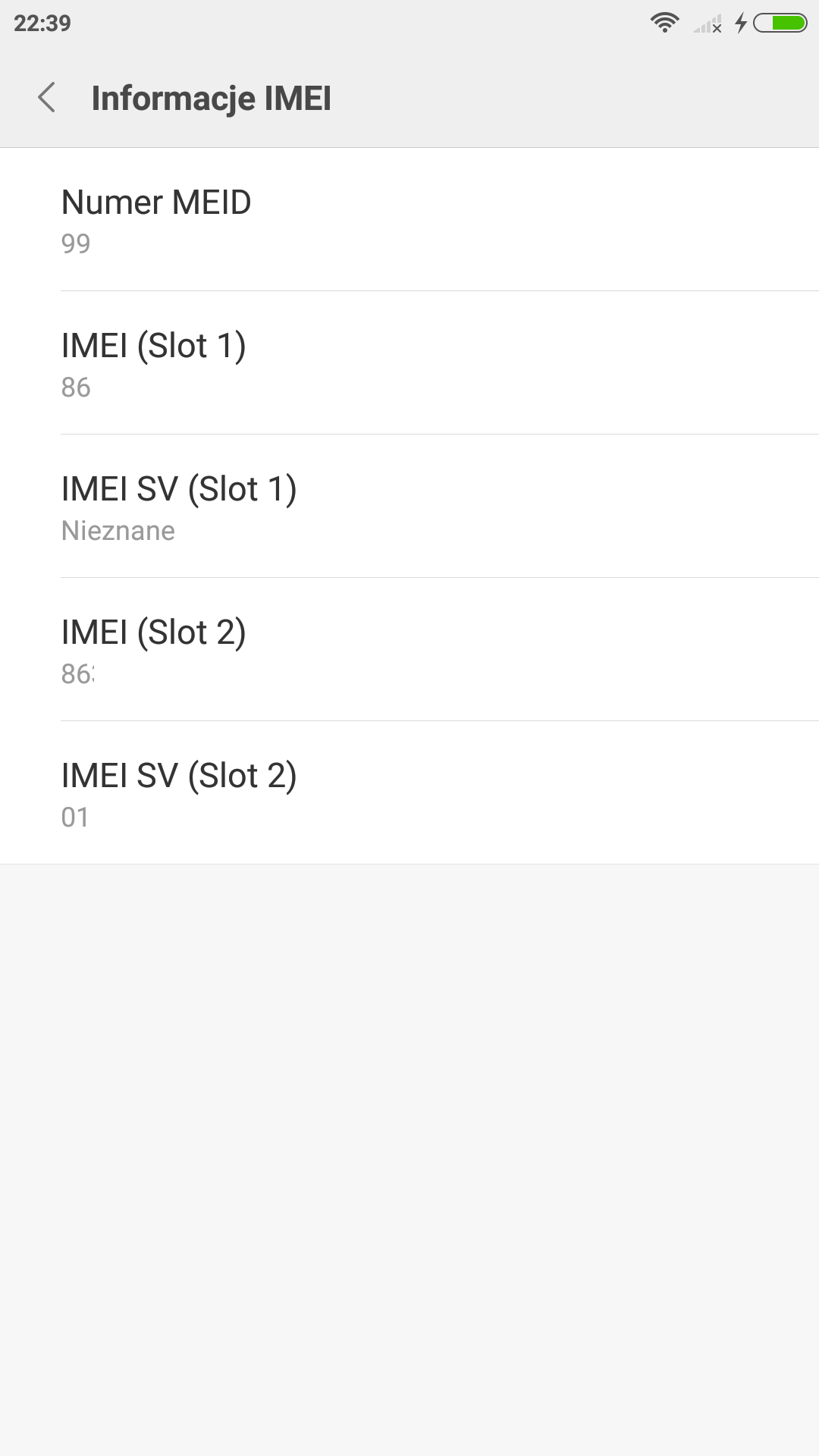
Task: Select the Numer MEID row
Action: pyautogui.click(x=409, y=220)
